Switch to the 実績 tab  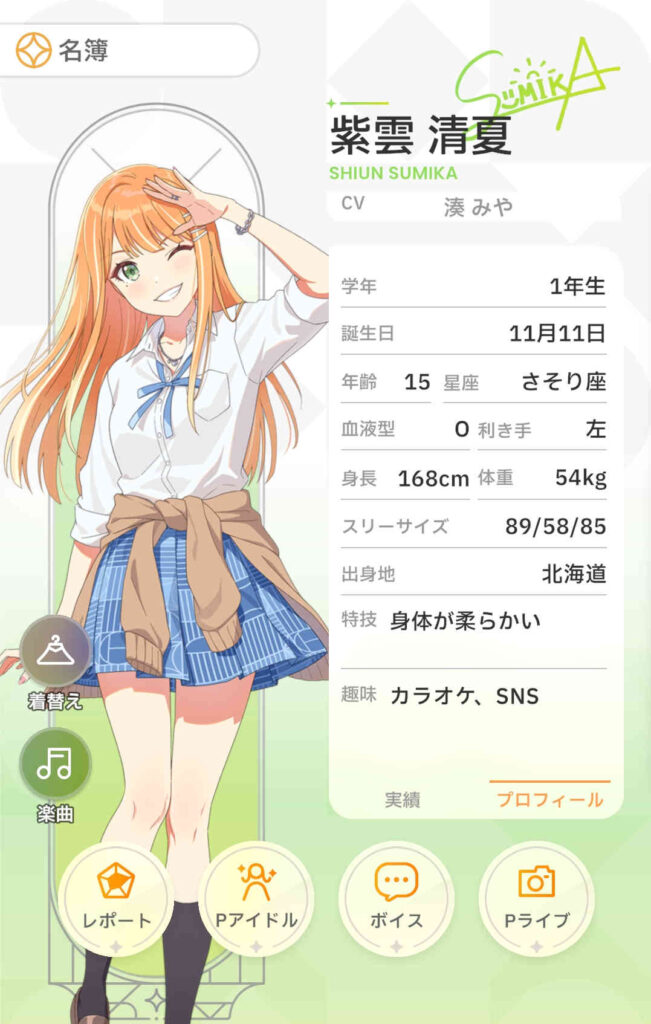pyautogui.click(x=402, y=800)
